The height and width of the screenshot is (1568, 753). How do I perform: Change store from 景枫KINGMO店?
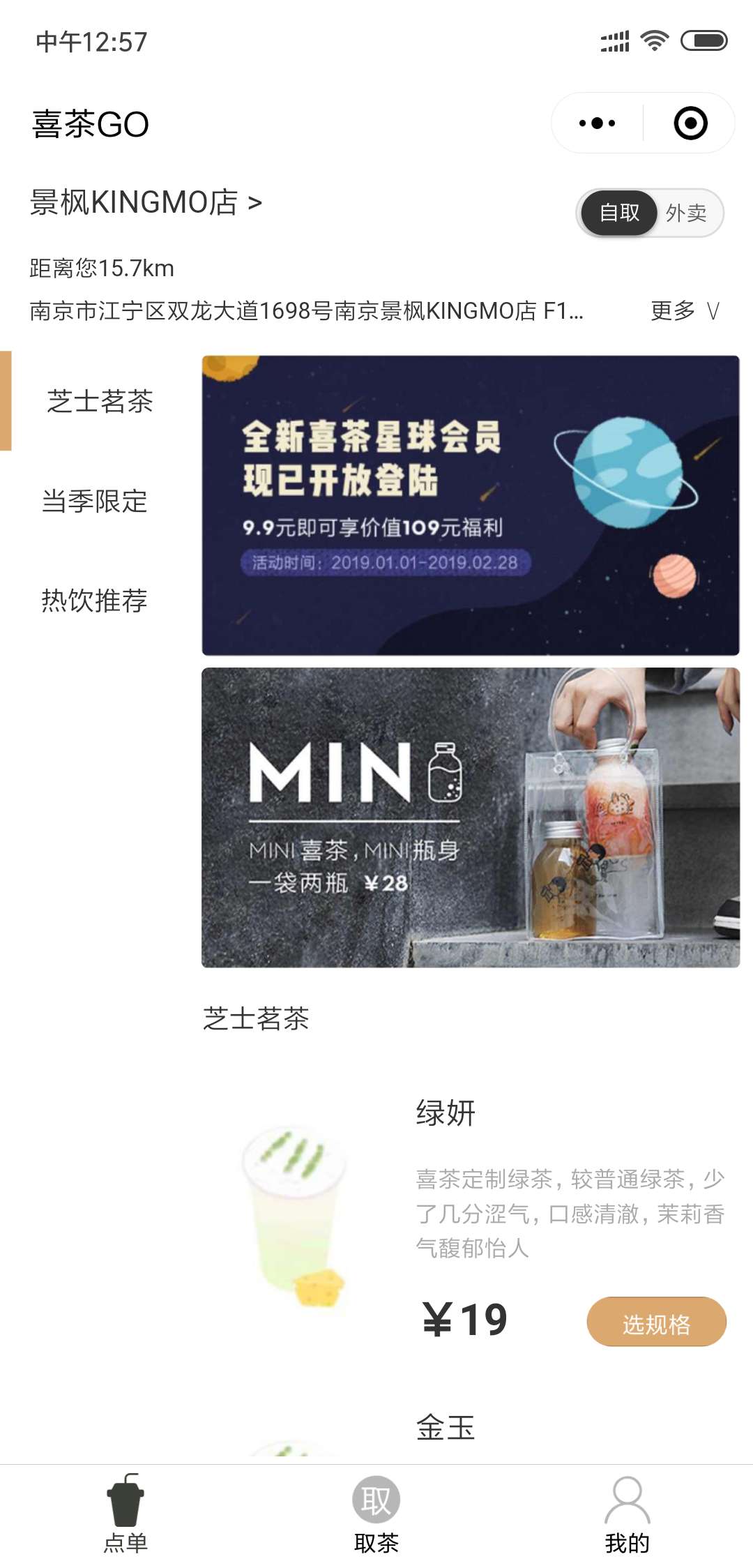[x=146, y=202]
